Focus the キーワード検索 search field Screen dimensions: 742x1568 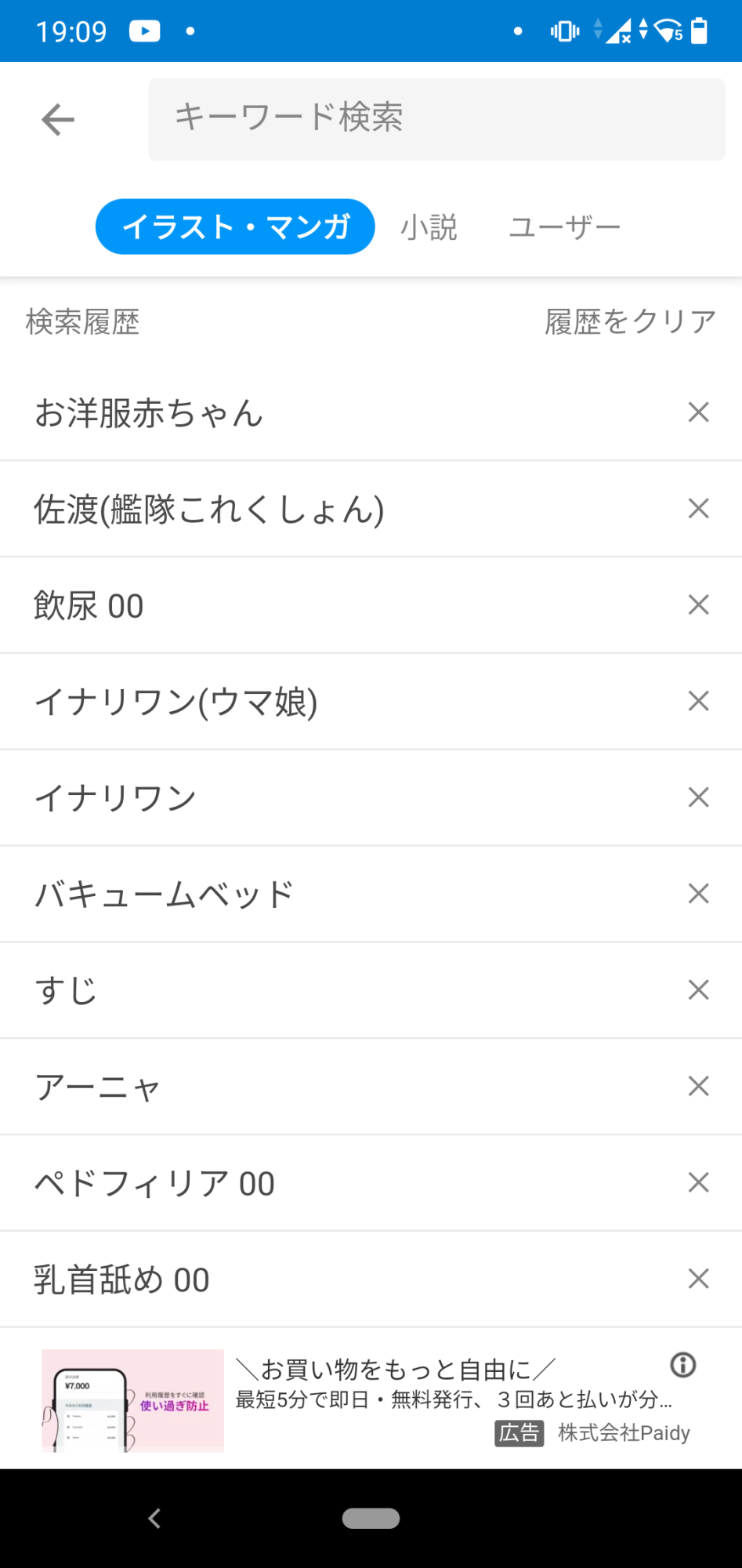coord(436,119)
